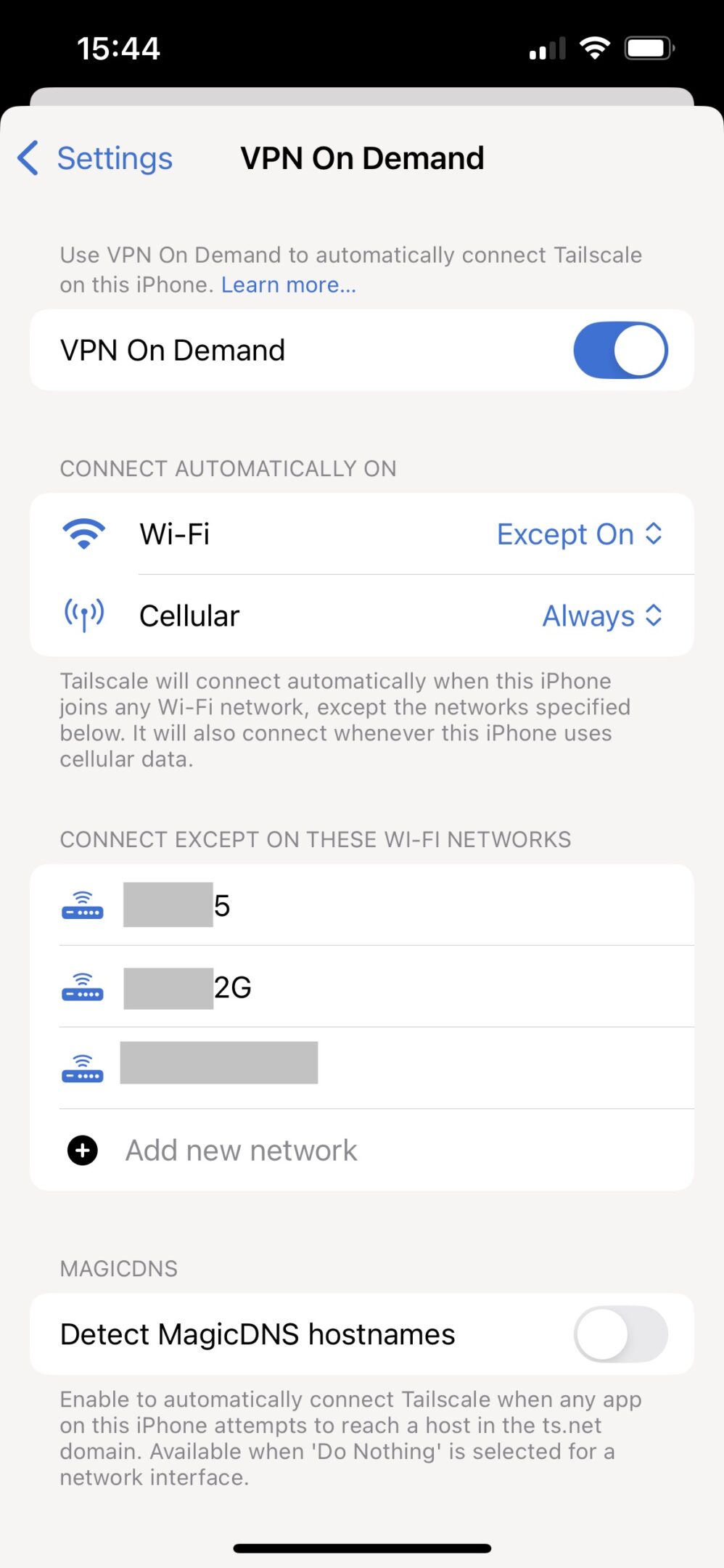
Task: Enable Detect MagicDNS hostnames
Action: tap(620, 1334)
